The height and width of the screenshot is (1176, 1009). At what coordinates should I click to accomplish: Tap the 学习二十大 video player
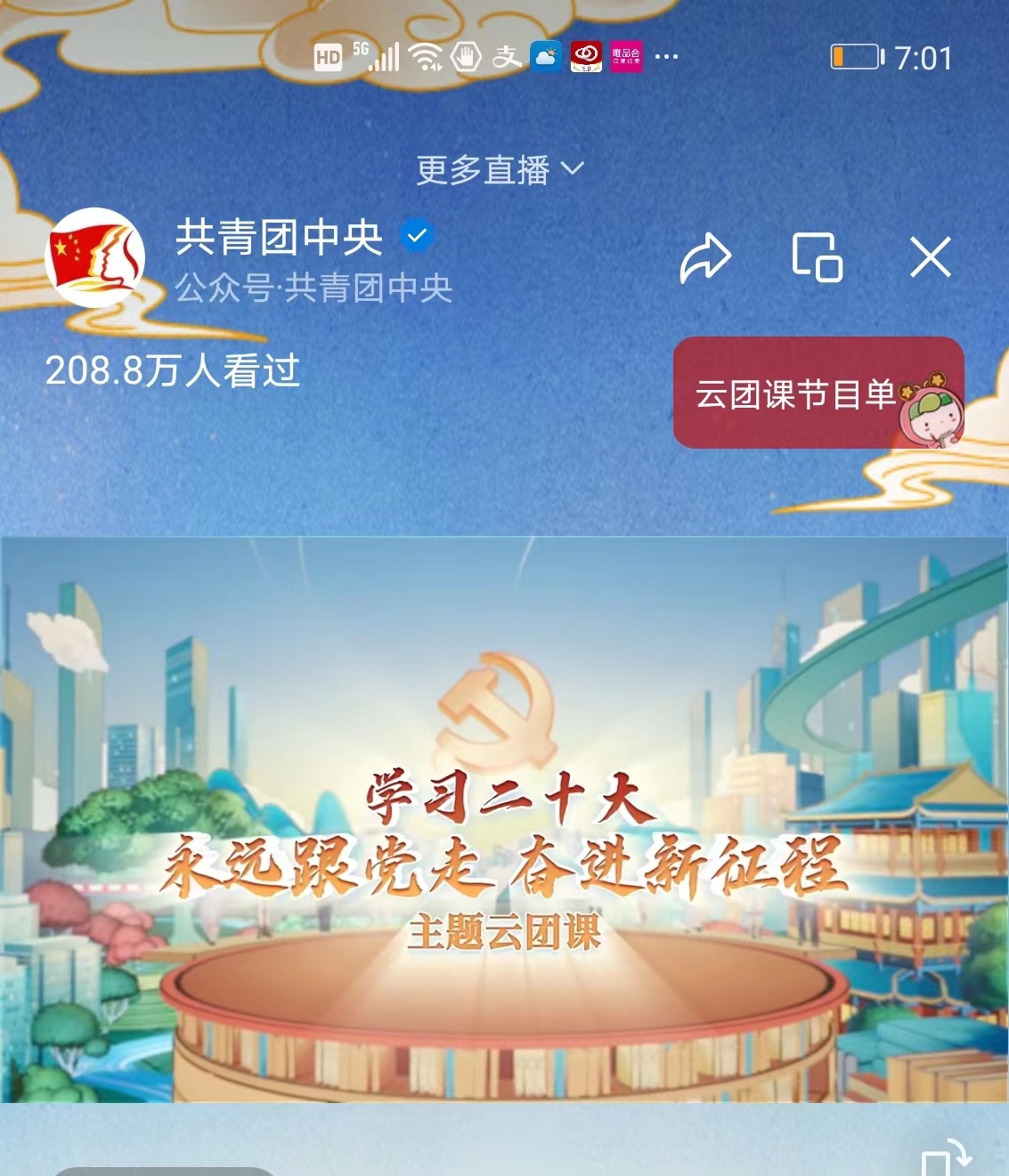pyautogui.click(x=504, y=819)
